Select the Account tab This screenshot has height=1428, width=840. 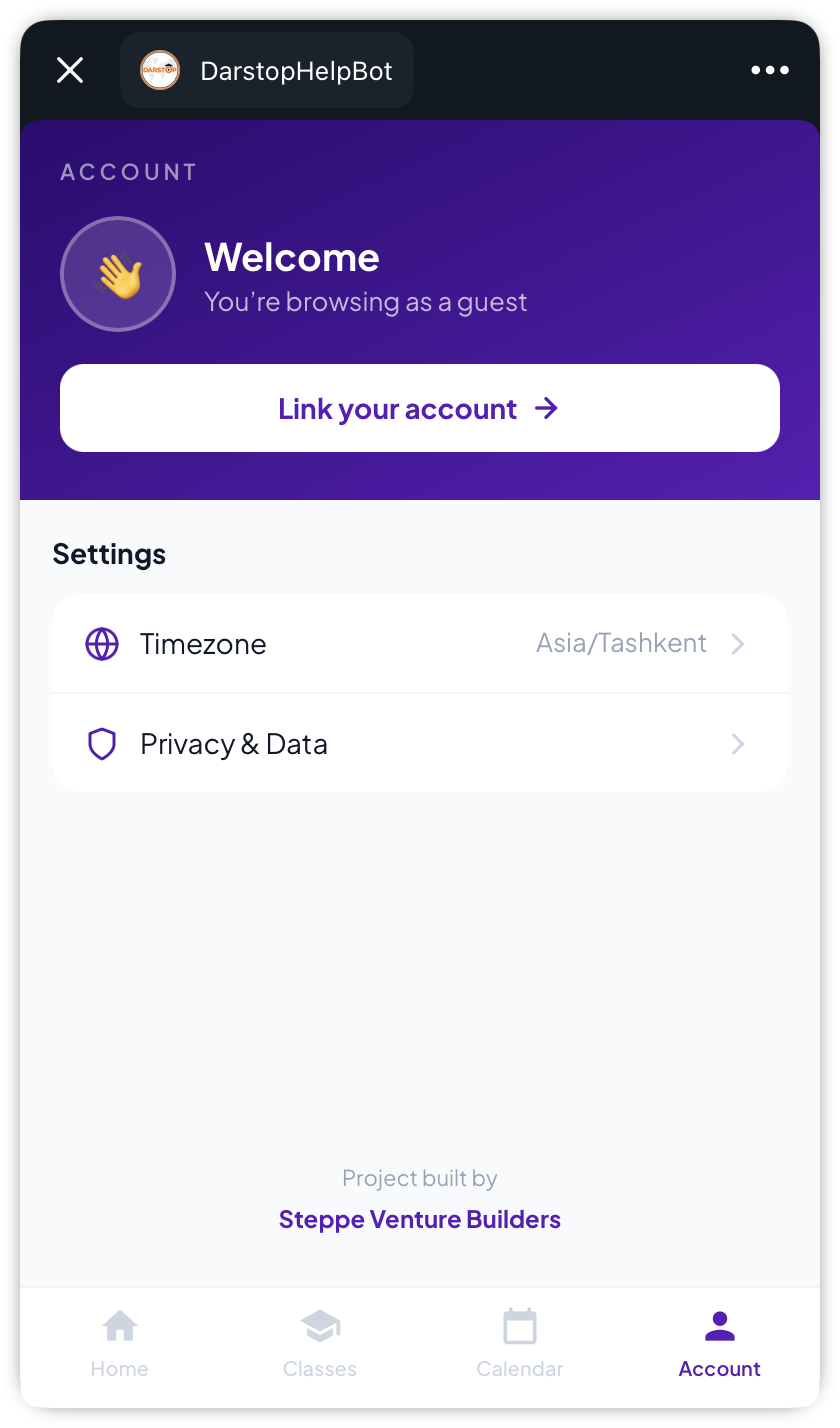(720, 1343)
